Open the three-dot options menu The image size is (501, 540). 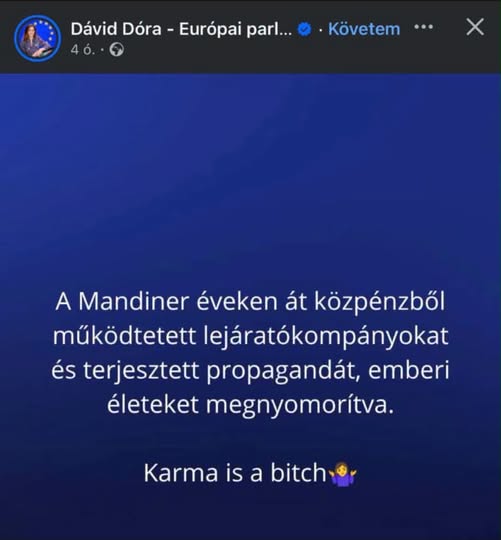click(424, 27)
